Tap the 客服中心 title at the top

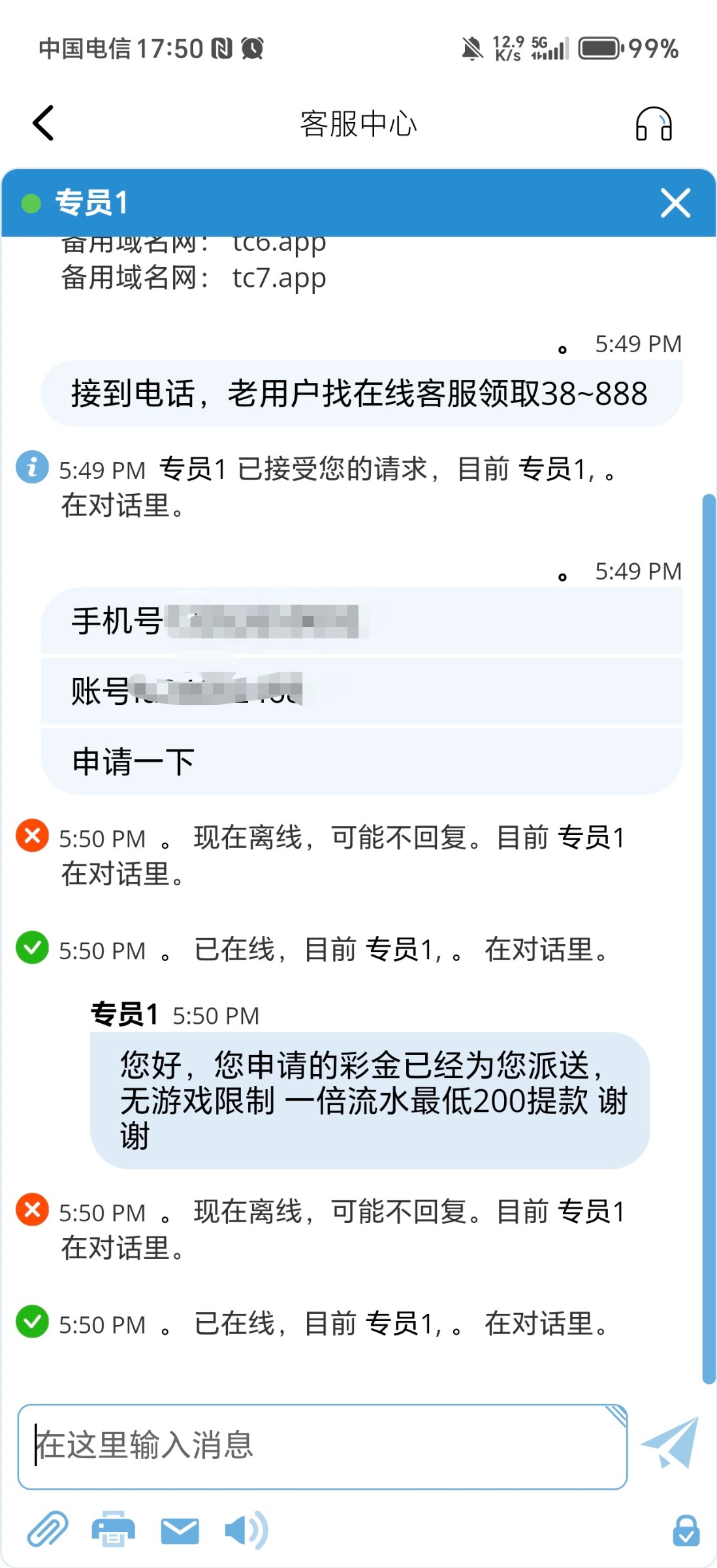(x=358, y=124)
